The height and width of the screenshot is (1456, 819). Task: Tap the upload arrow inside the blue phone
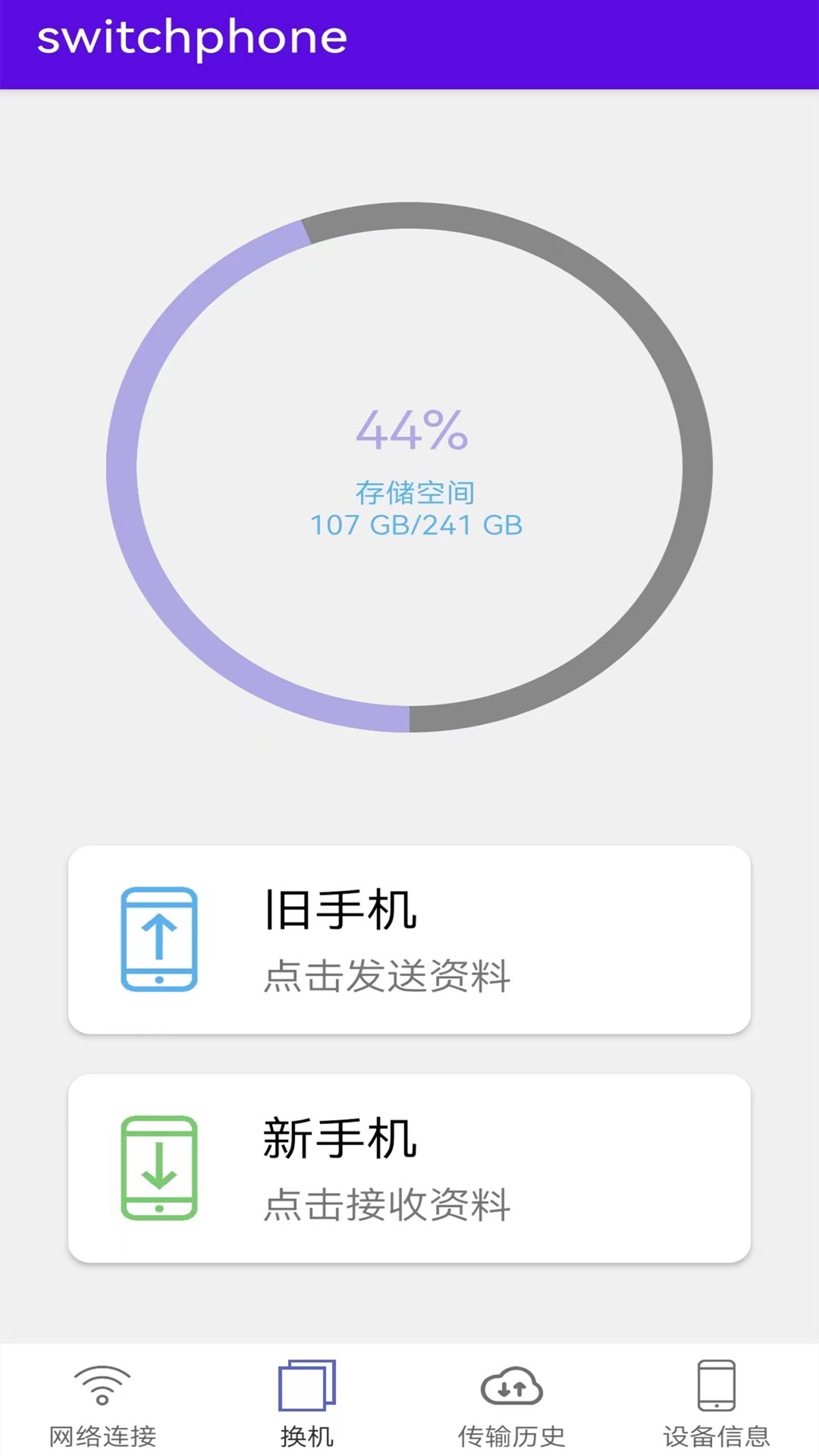click(x=158, y=937)
